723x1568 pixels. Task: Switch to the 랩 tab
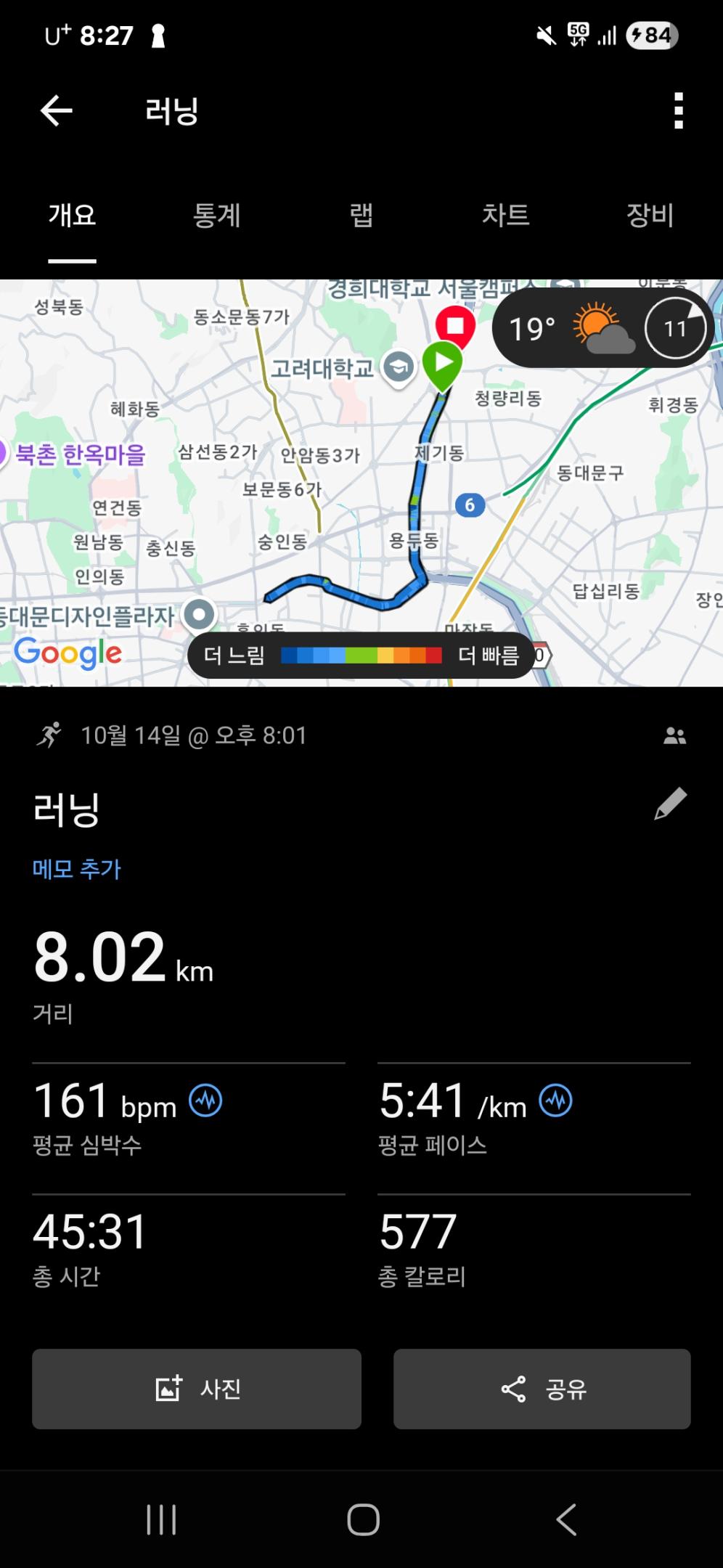pyautogui.click(x=361, y=215)
